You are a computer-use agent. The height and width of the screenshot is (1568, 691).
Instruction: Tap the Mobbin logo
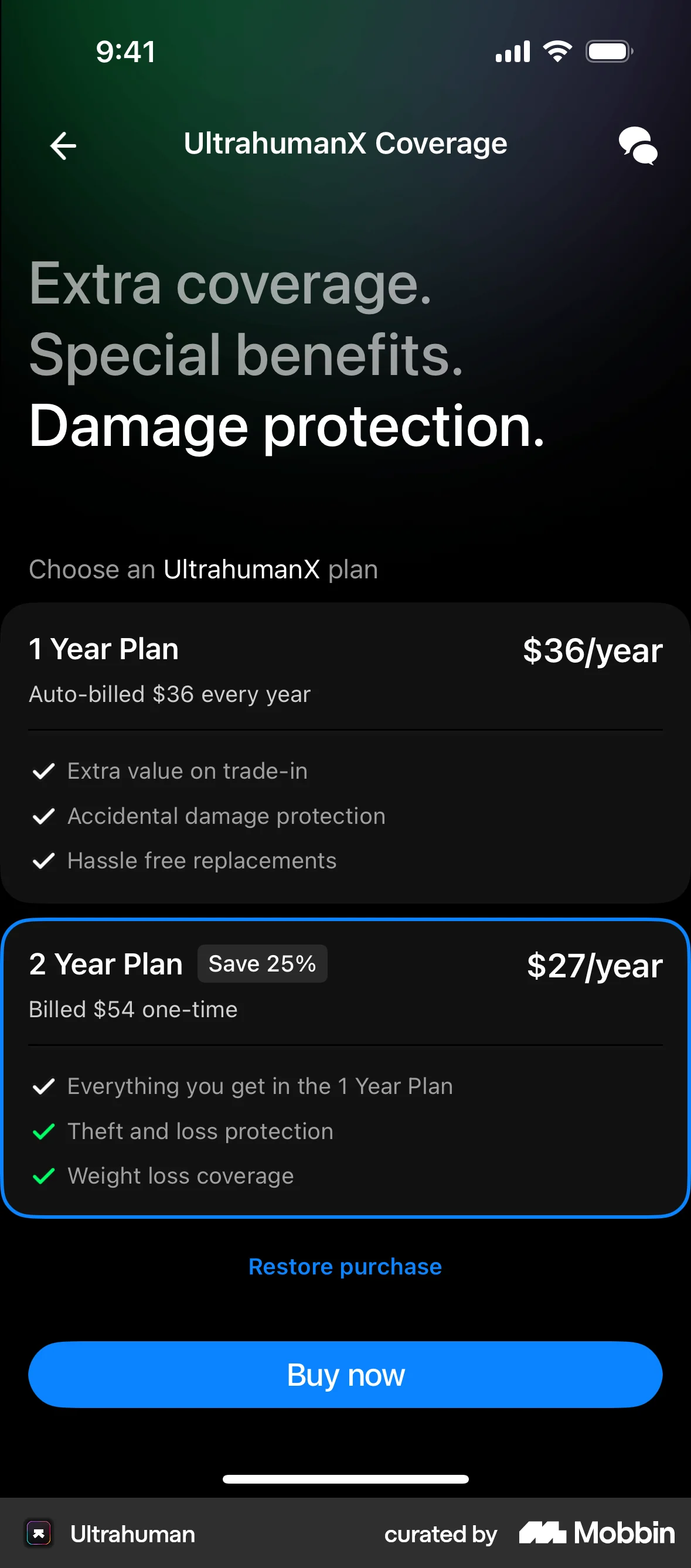(x=594, y=1534)
